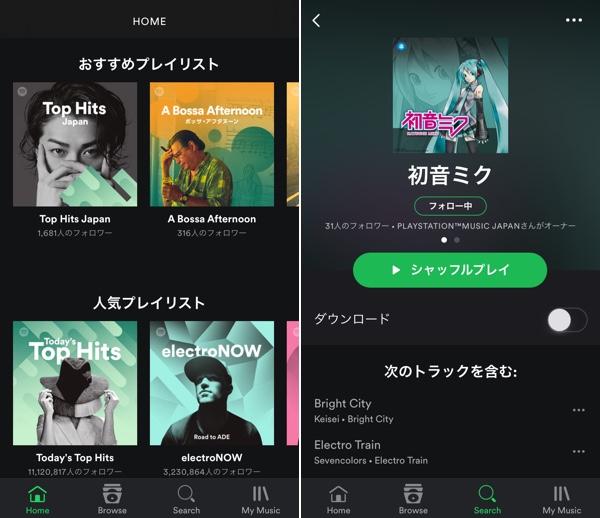
Task: Tap the フォロー中 button to unfollow
Action: [x=450, y=206]
